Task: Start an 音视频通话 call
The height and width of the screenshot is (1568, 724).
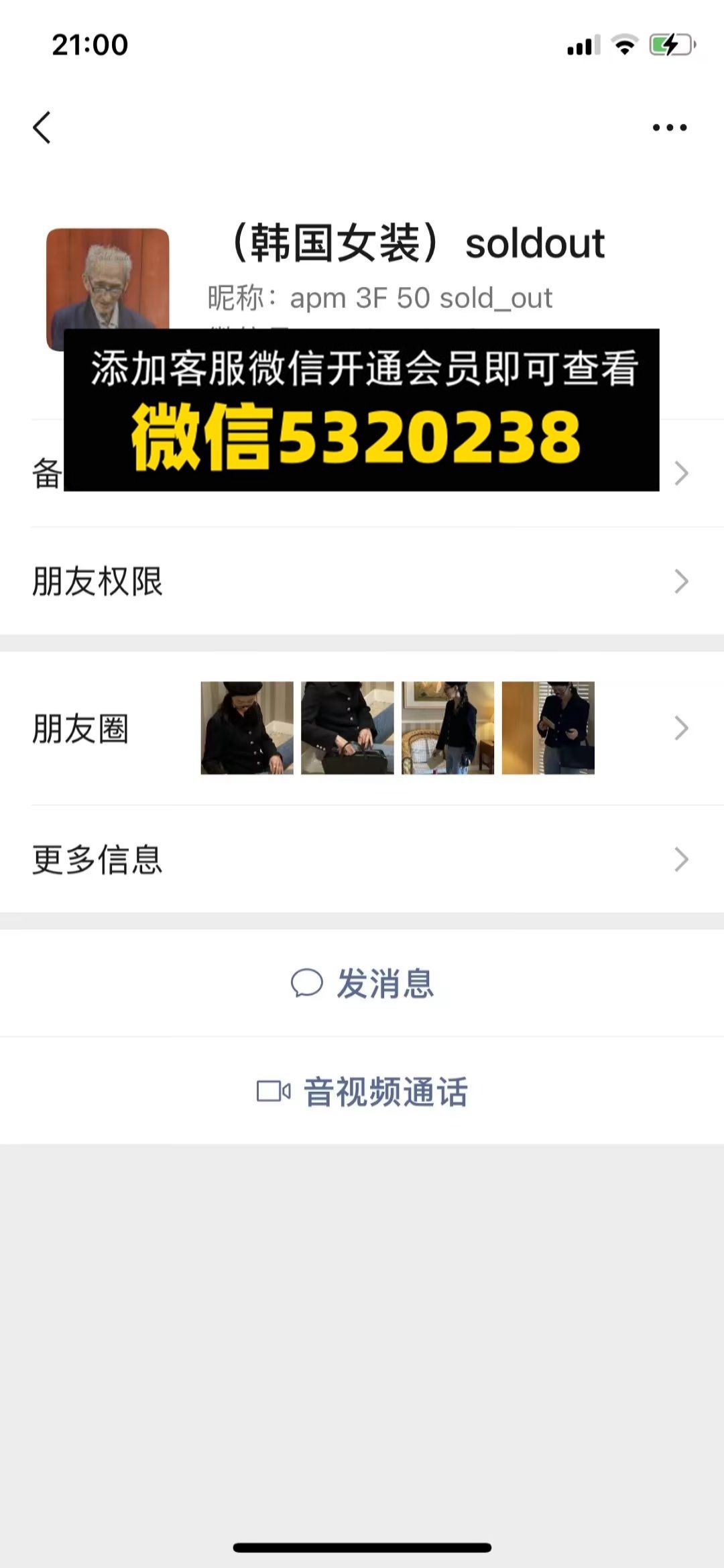Action: (362, 1091)
